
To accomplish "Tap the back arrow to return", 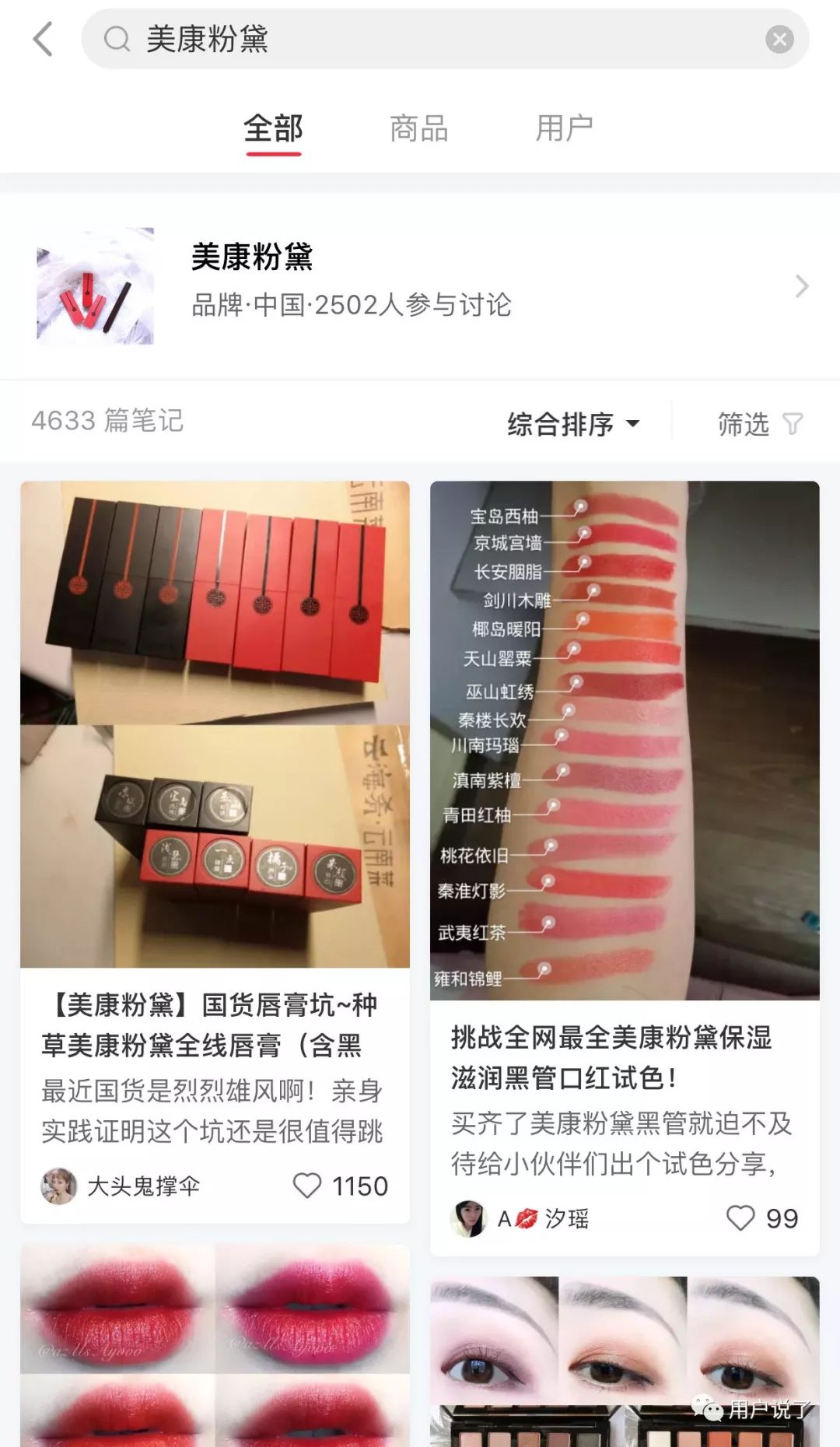I will [43, 39].
